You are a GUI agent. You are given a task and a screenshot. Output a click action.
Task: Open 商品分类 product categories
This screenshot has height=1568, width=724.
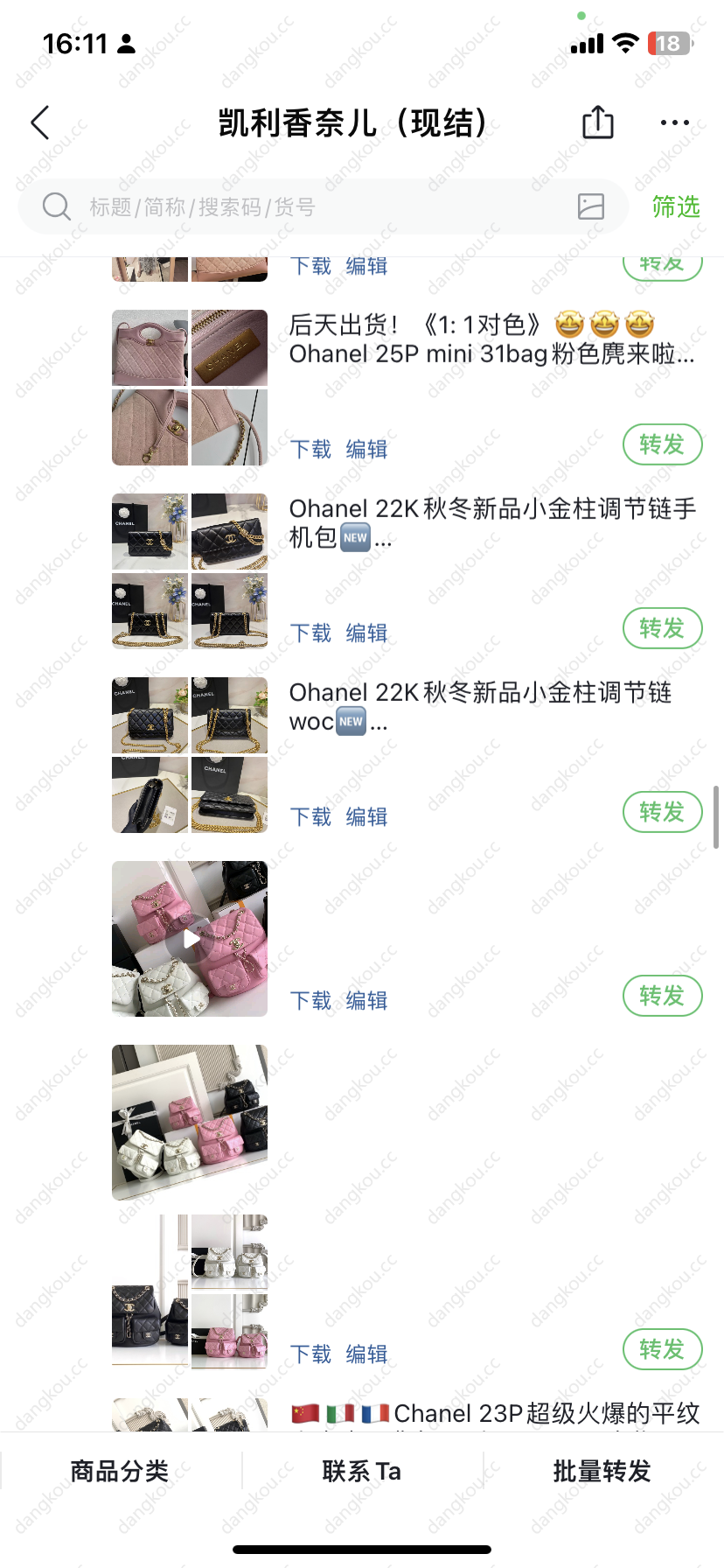120,1472
